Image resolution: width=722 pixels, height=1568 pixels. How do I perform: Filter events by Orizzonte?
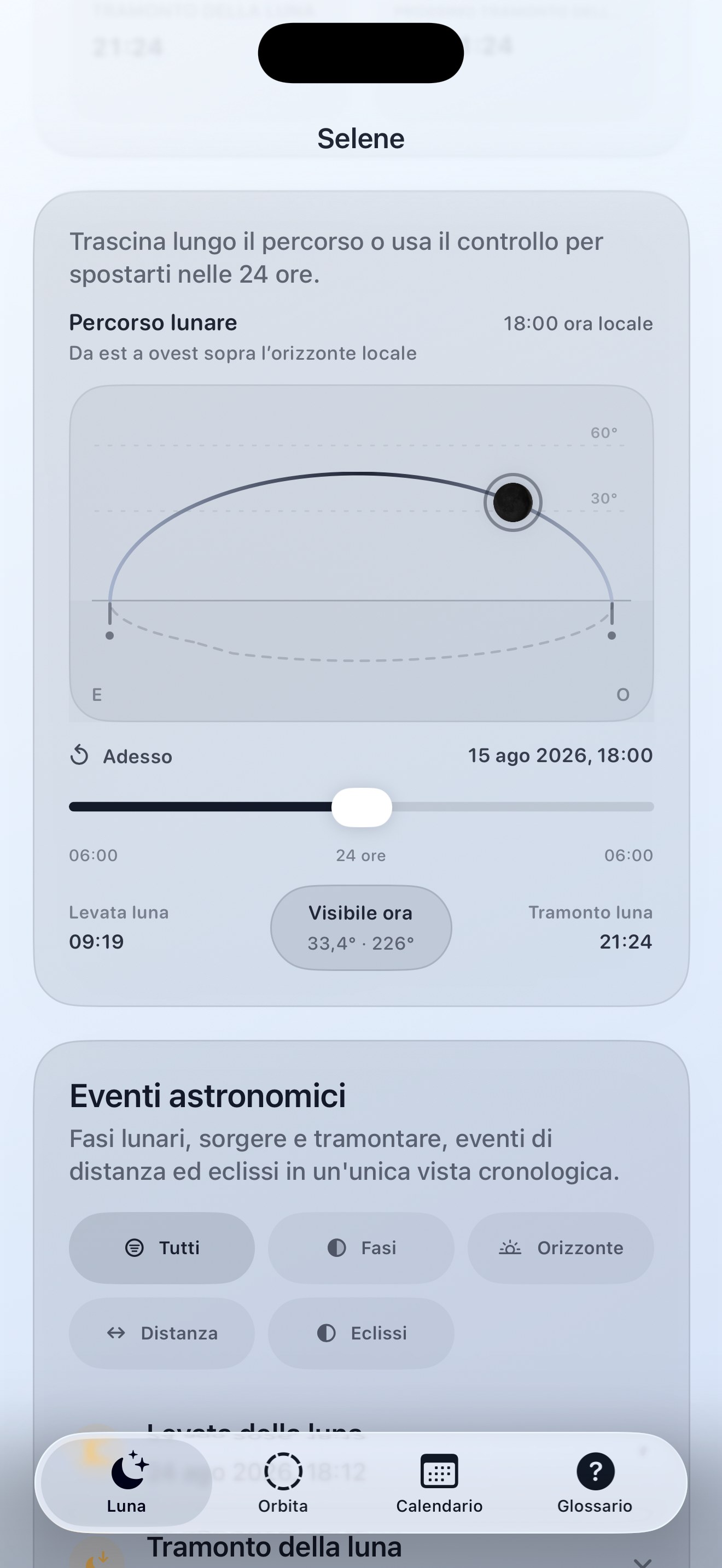pos(561,1248)
